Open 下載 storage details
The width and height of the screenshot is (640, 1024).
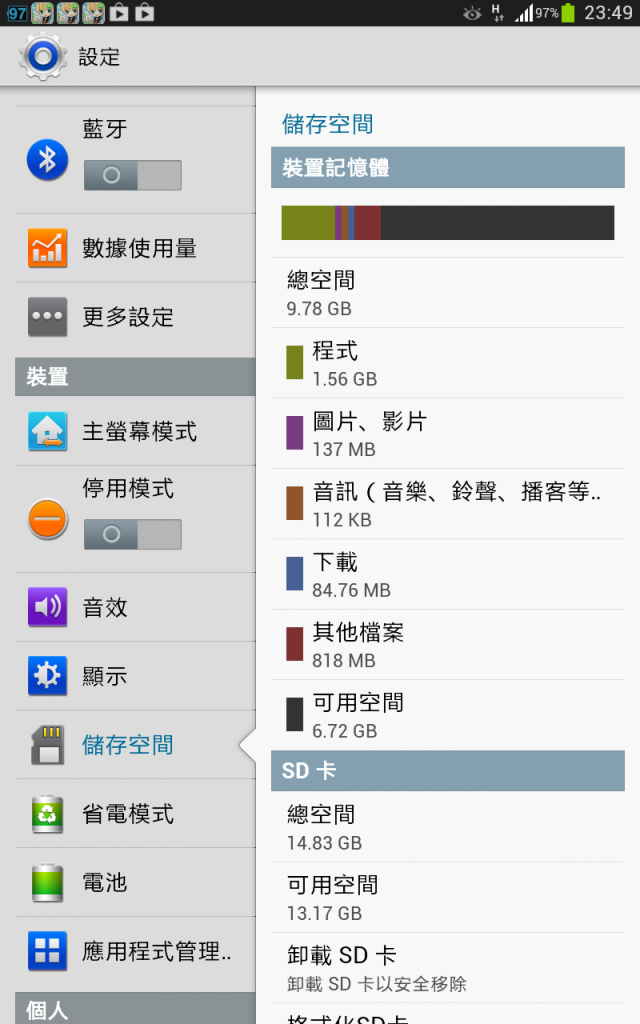448,575
